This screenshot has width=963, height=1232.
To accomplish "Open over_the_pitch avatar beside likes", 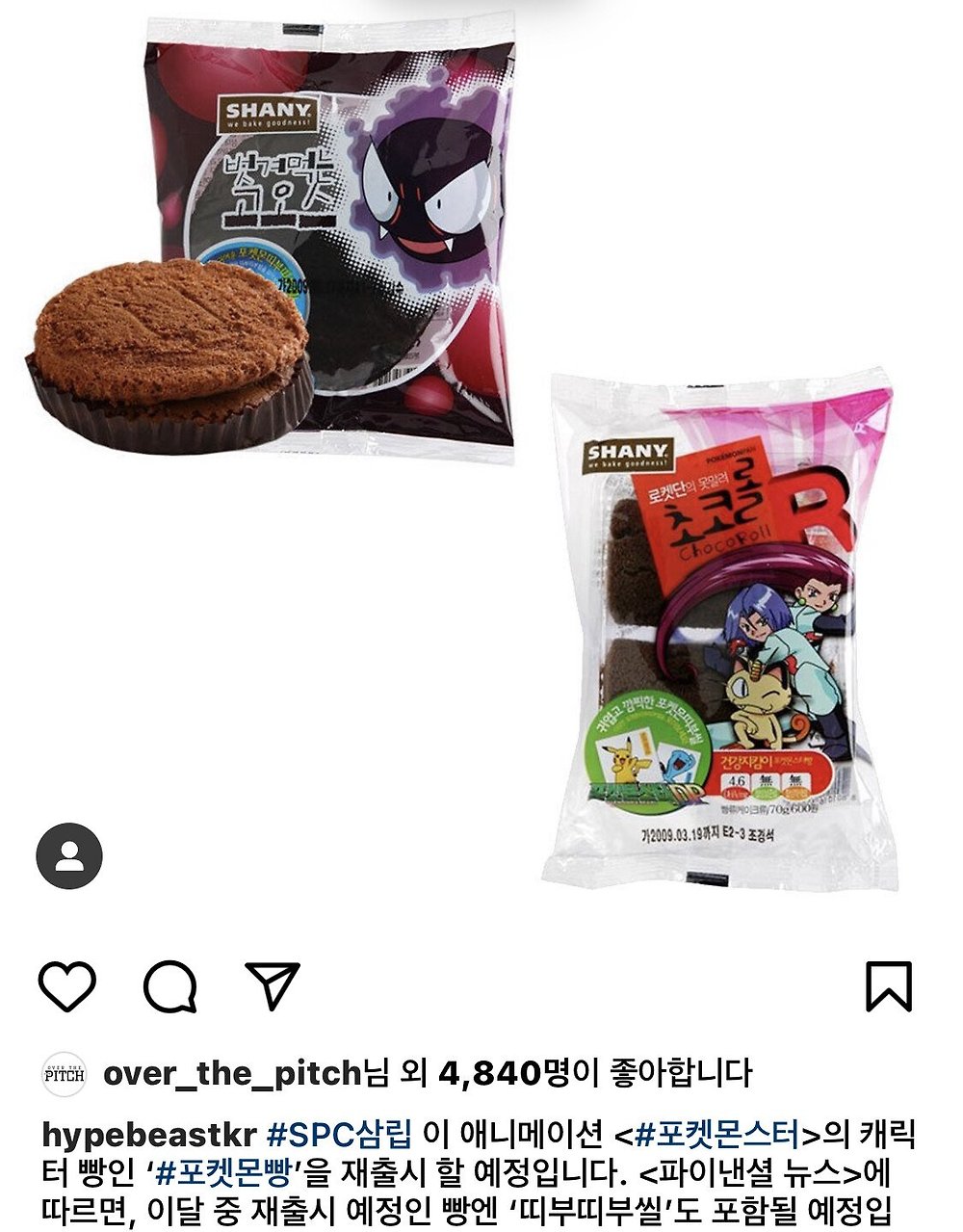I will 65,1074.
